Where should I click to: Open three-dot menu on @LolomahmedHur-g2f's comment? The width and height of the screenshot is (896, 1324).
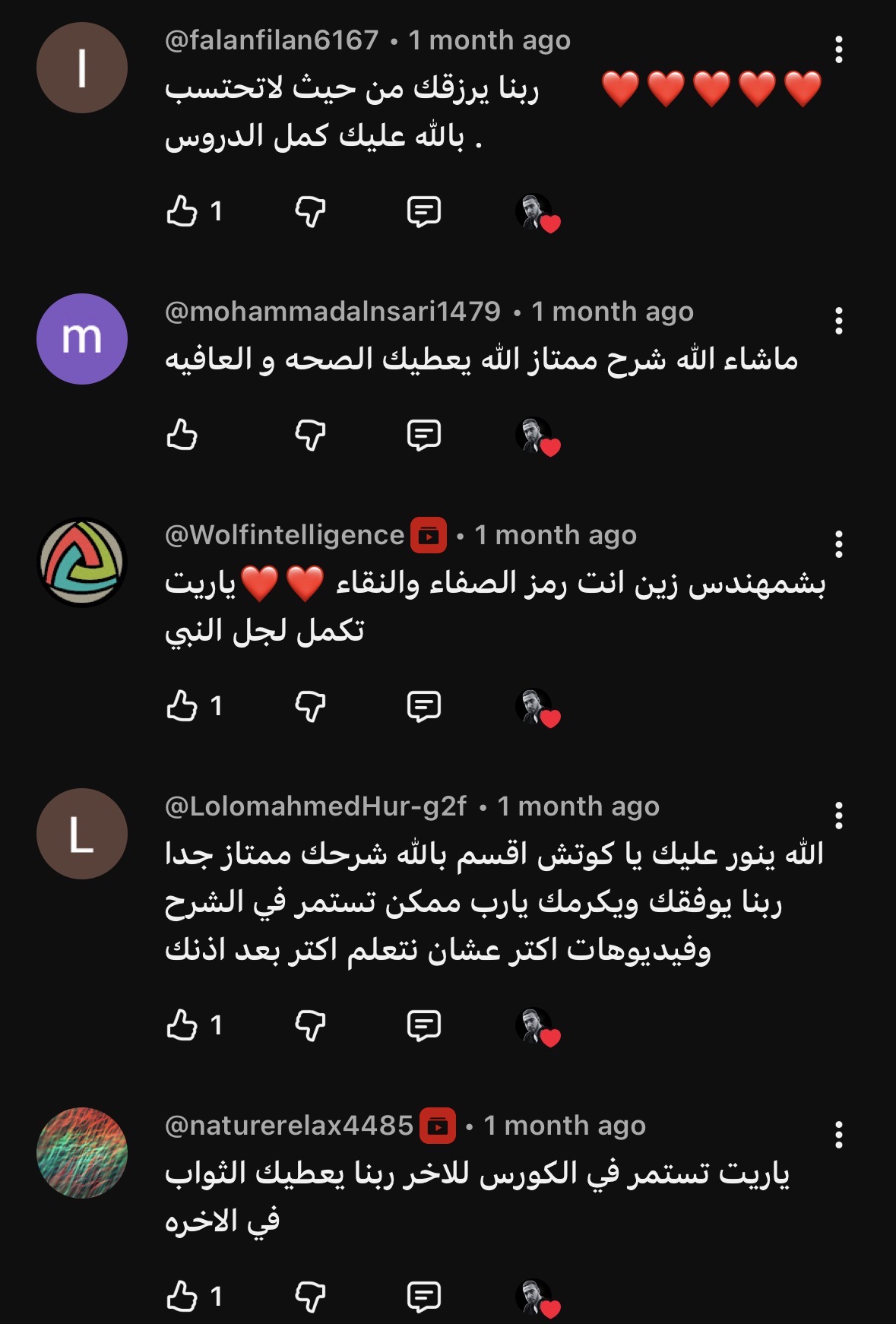tap(838, 816)
